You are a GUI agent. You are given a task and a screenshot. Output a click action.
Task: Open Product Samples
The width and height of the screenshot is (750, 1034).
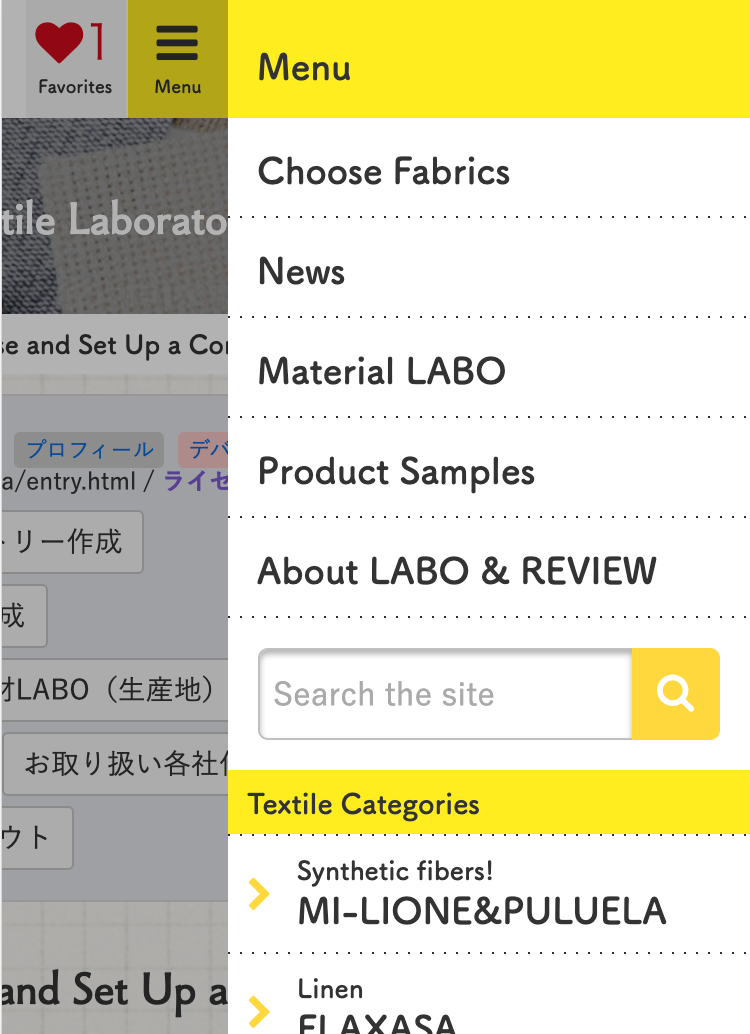tap(396, 471)
